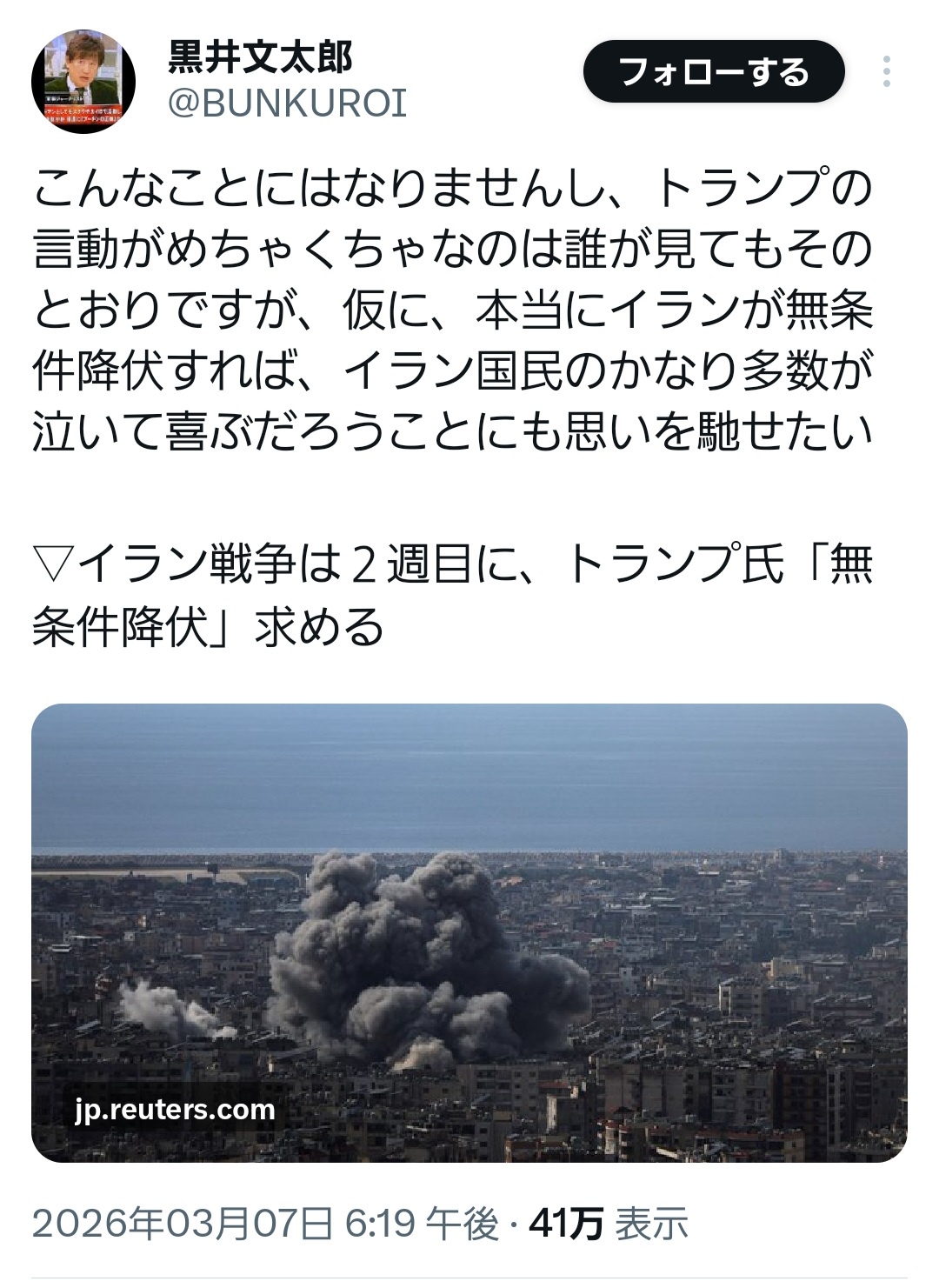Tap the フォローする button
This screenshot has height=1288, width=939.
[713, 72]
